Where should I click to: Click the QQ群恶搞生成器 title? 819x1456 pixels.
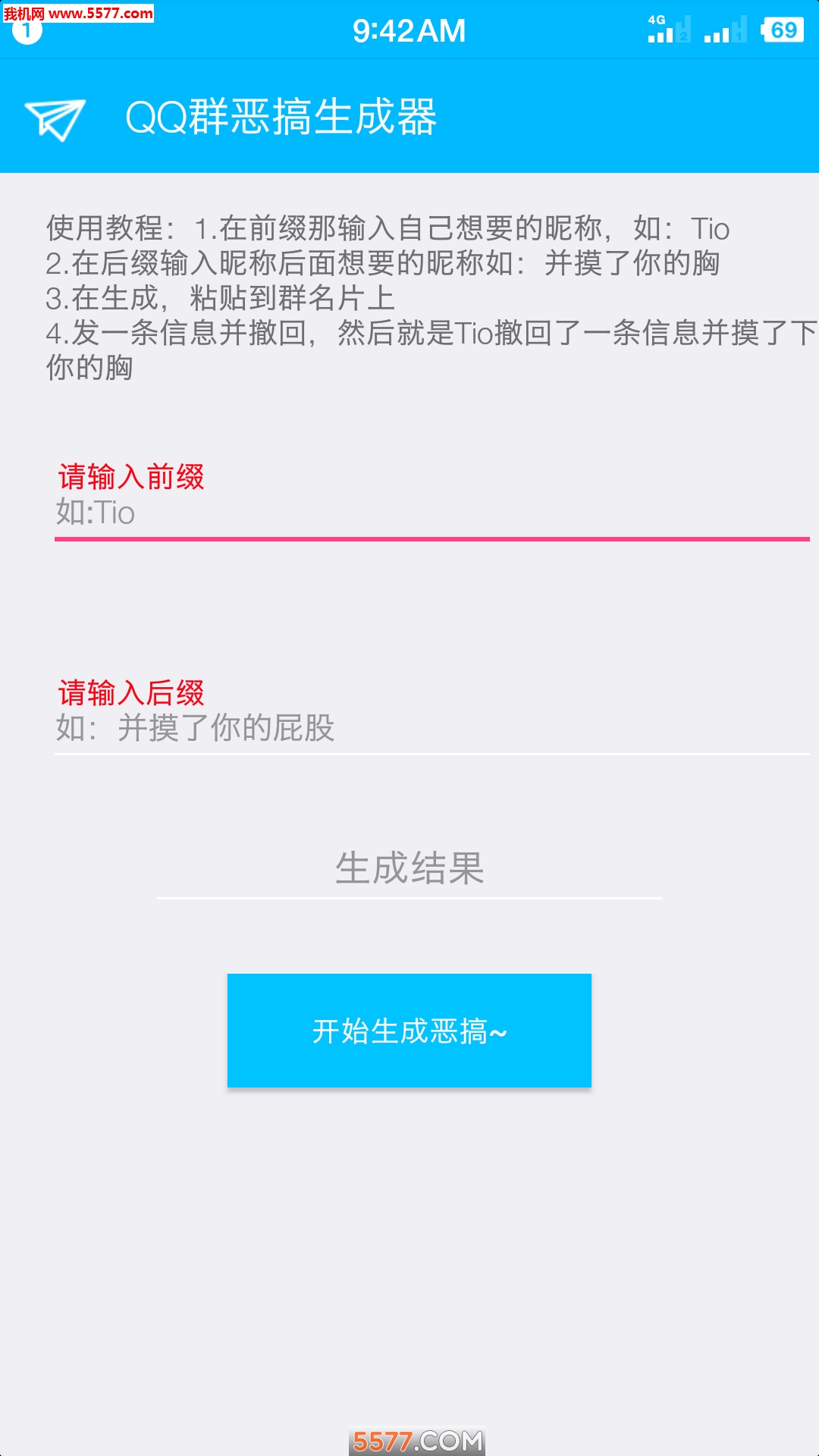[x=282, y=115]
